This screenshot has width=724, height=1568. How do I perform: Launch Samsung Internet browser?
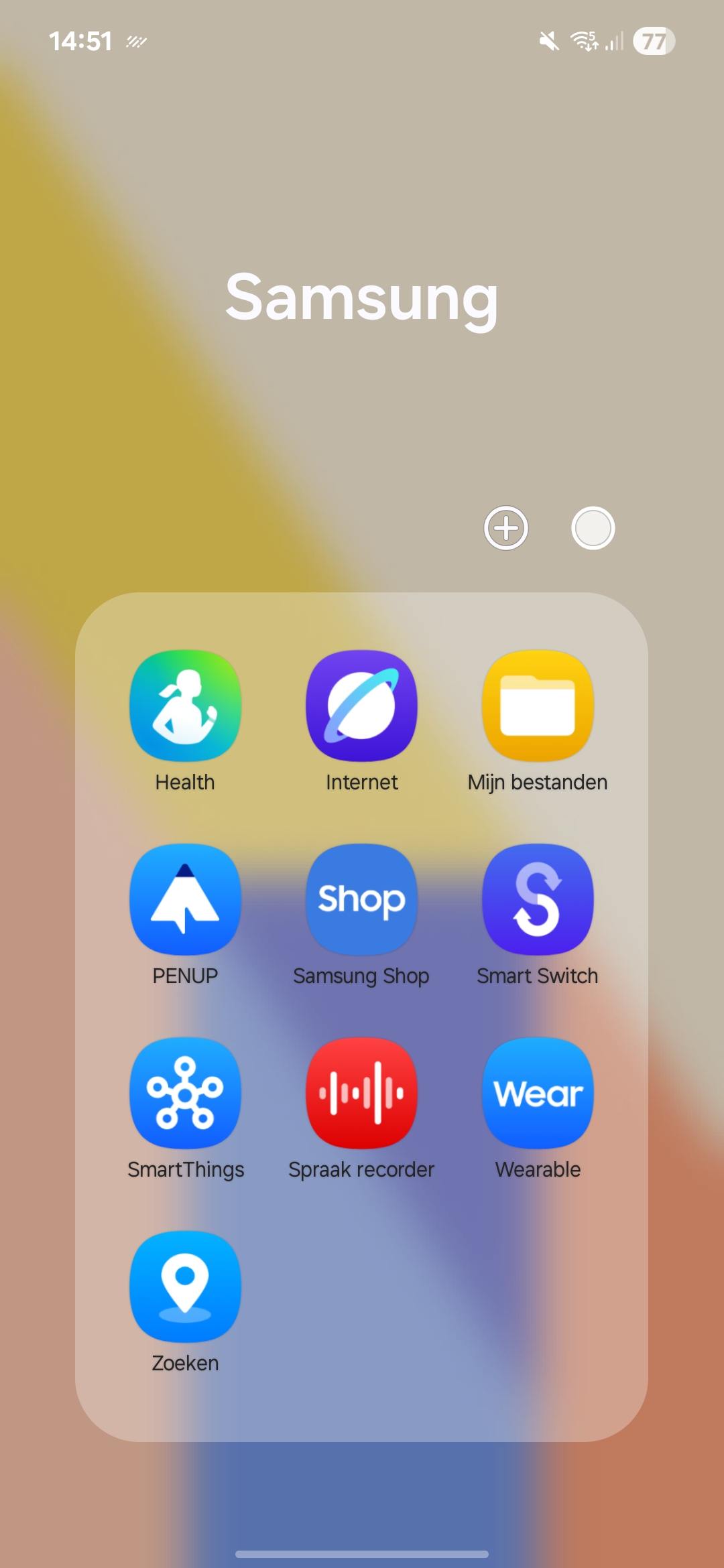[x=361, y=706]
